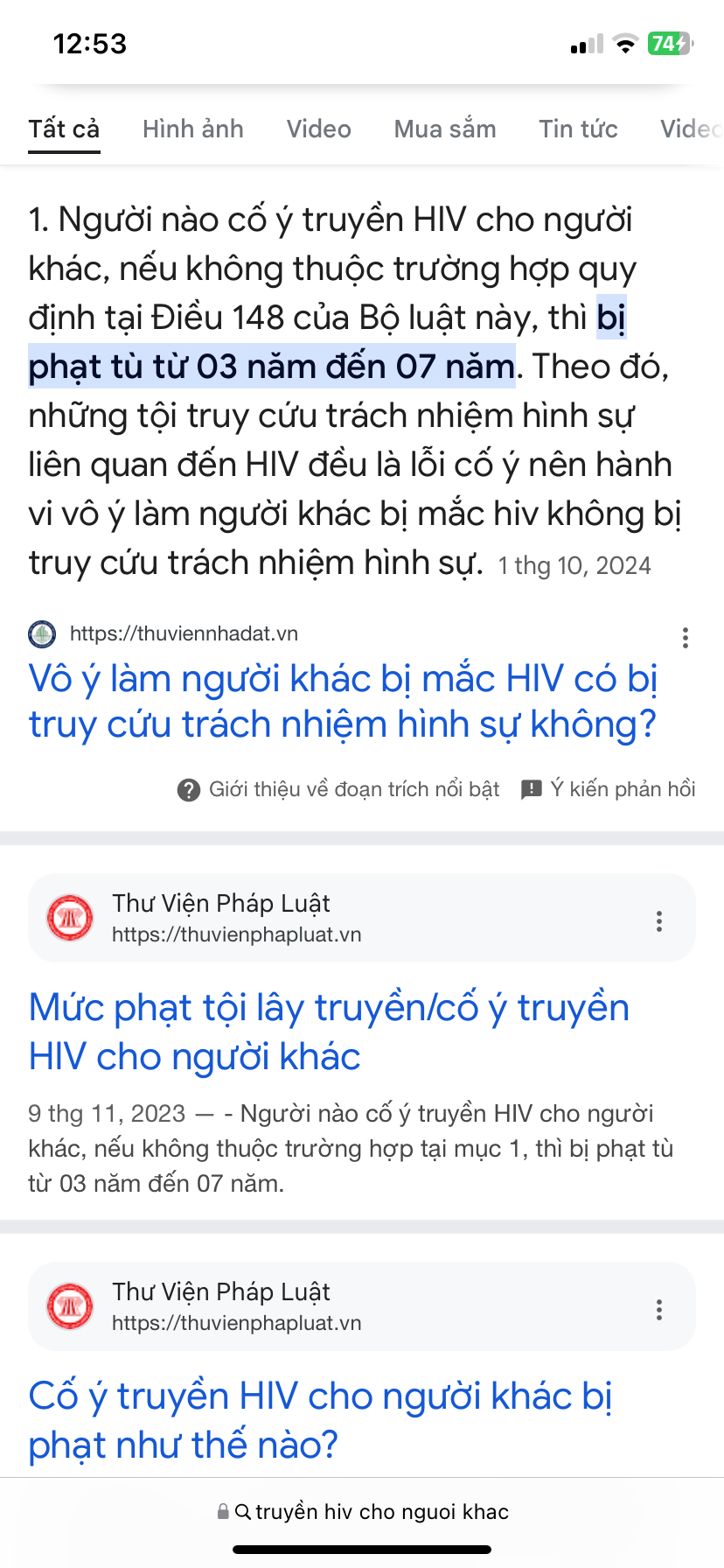The height and width of the screenshot is (1568, 724).
Task: Open the Mua sắm tab
Action: pos(444,129)
